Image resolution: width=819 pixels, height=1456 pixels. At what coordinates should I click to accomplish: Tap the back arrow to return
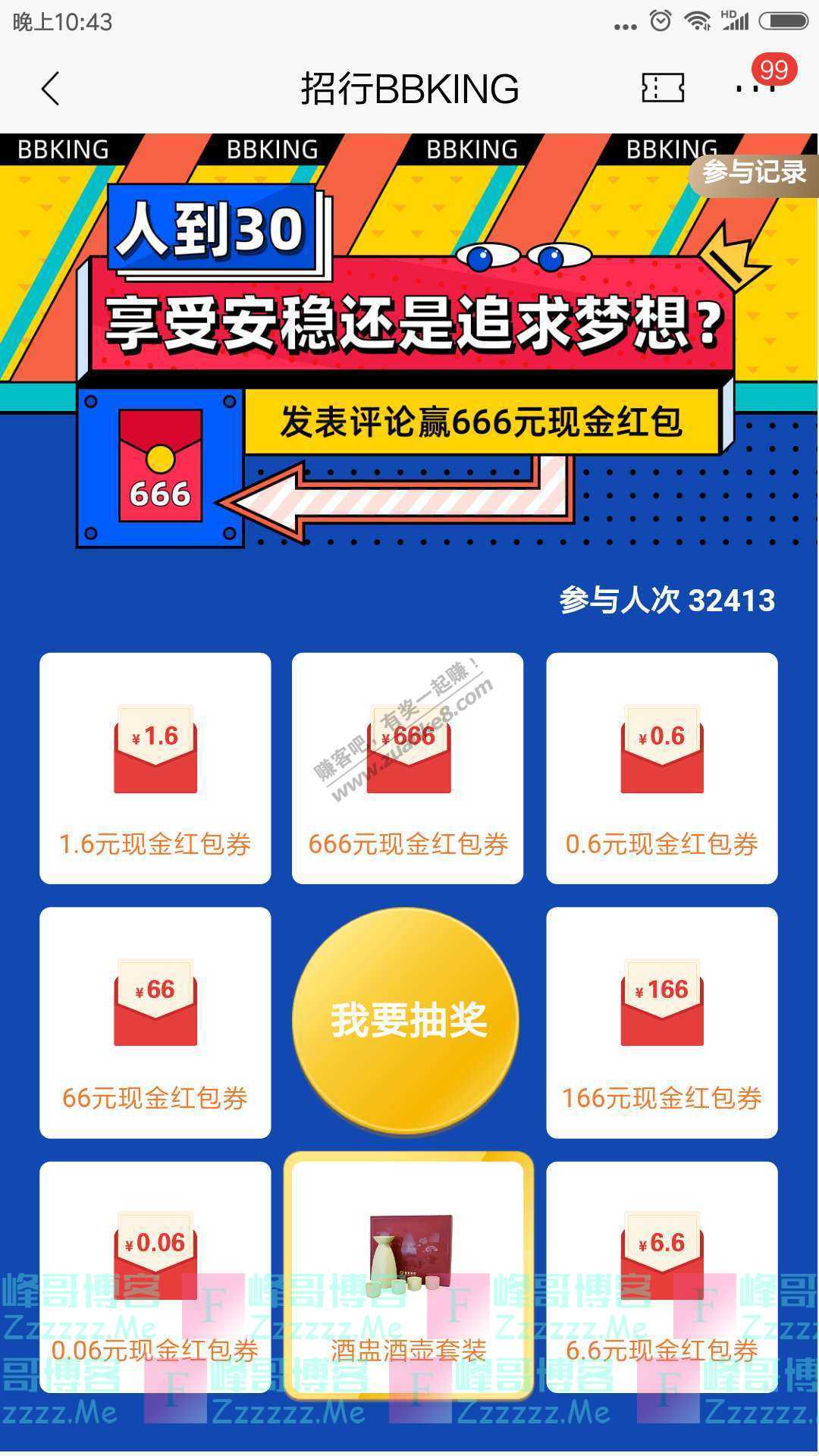[x=49, y=87]
